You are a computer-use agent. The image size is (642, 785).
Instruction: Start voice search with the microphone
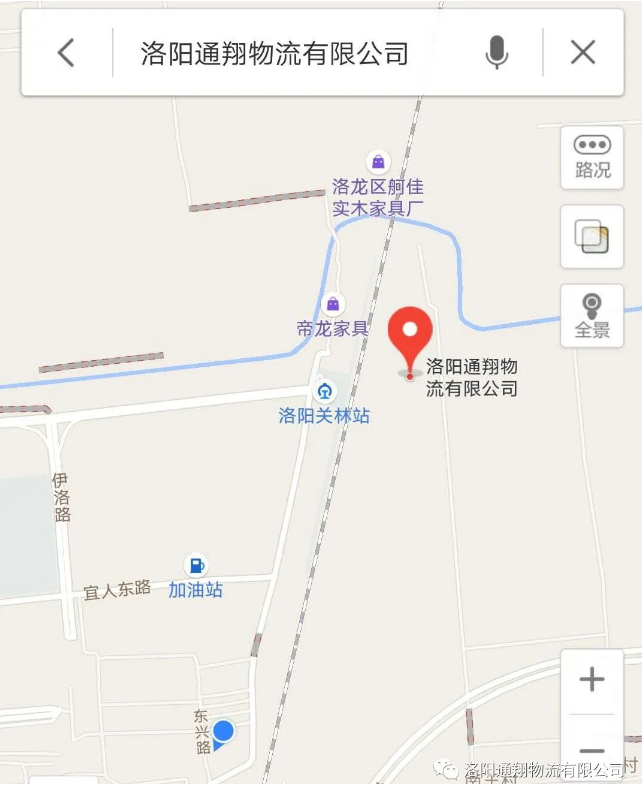click(496, 53)
